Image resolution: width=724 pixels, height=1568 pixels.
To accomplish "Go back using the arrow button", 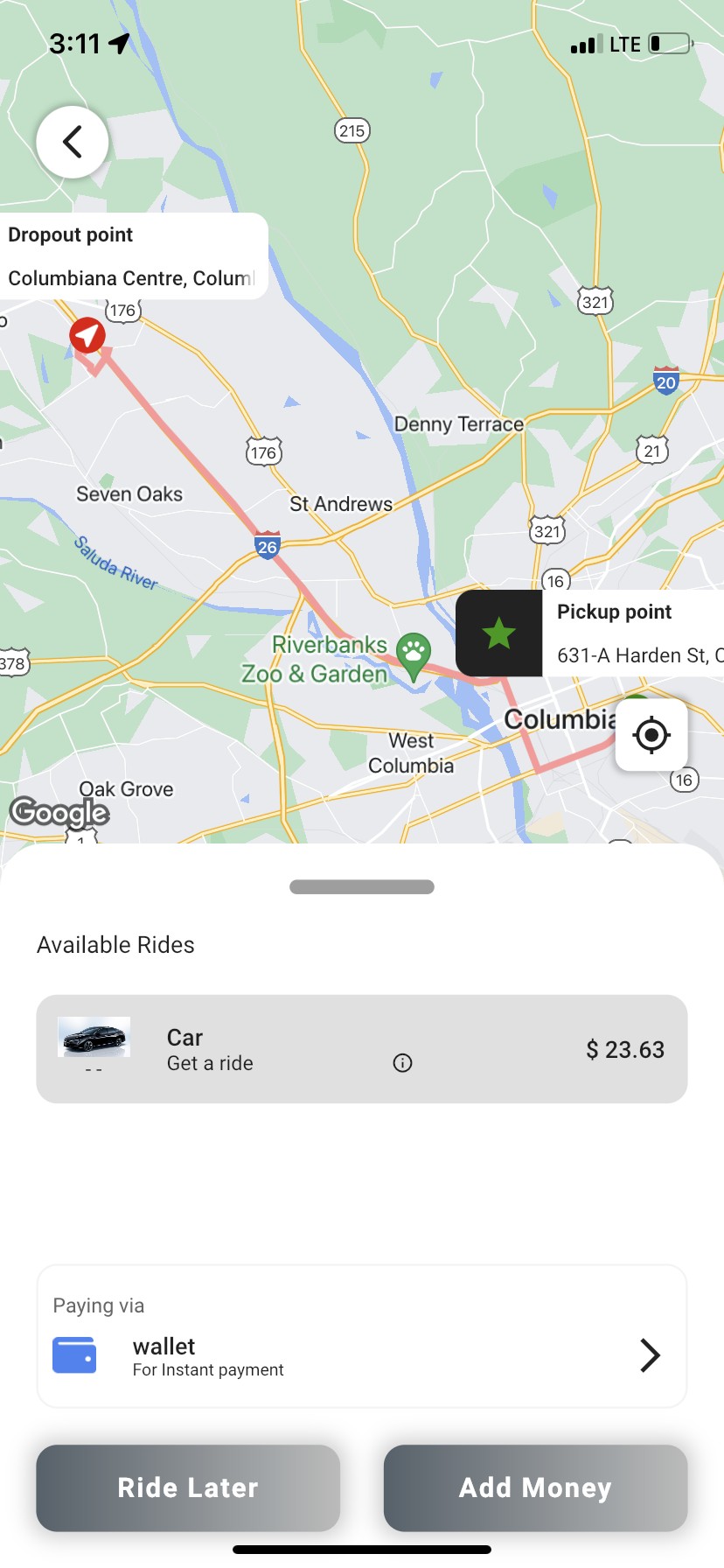I will tap(72, 142).
